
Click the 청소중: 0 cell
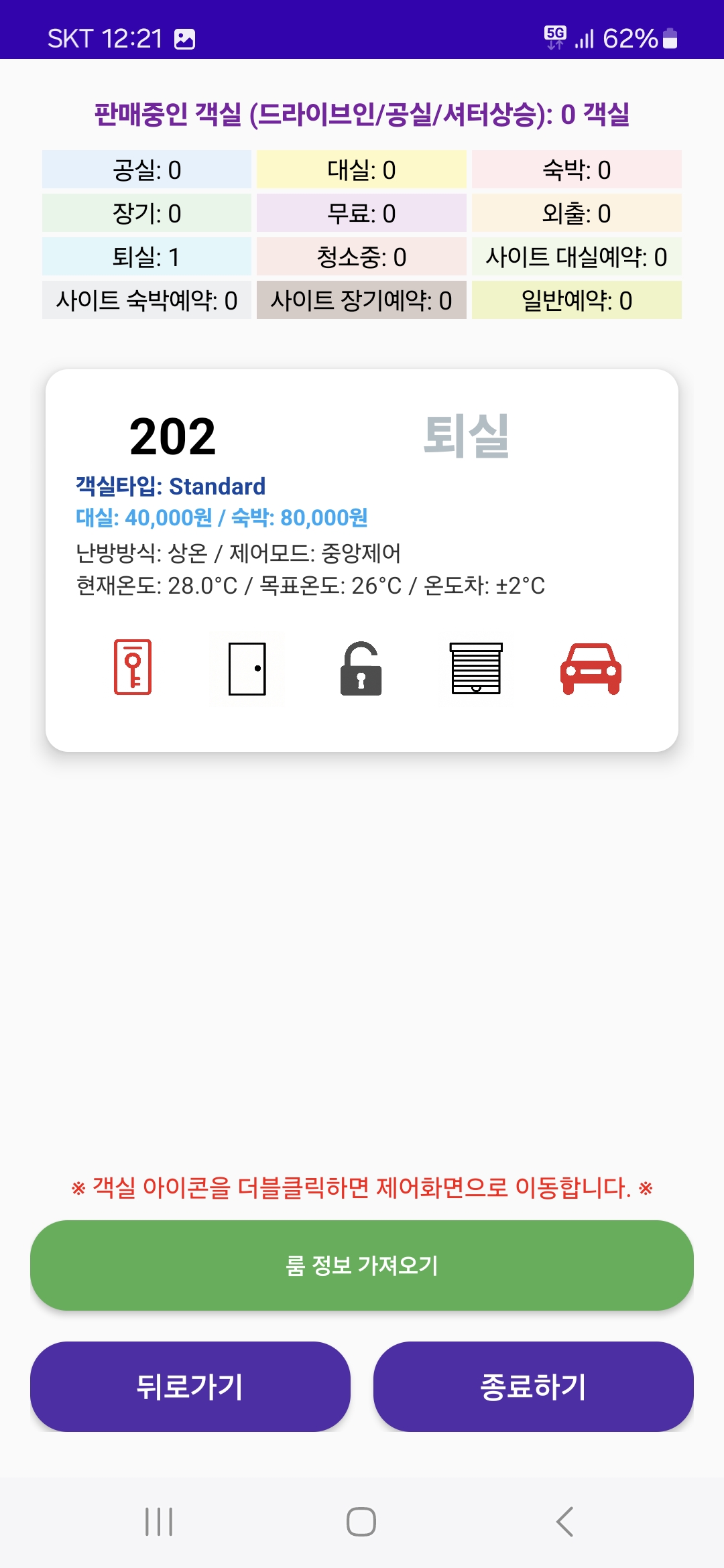[362, 257]
